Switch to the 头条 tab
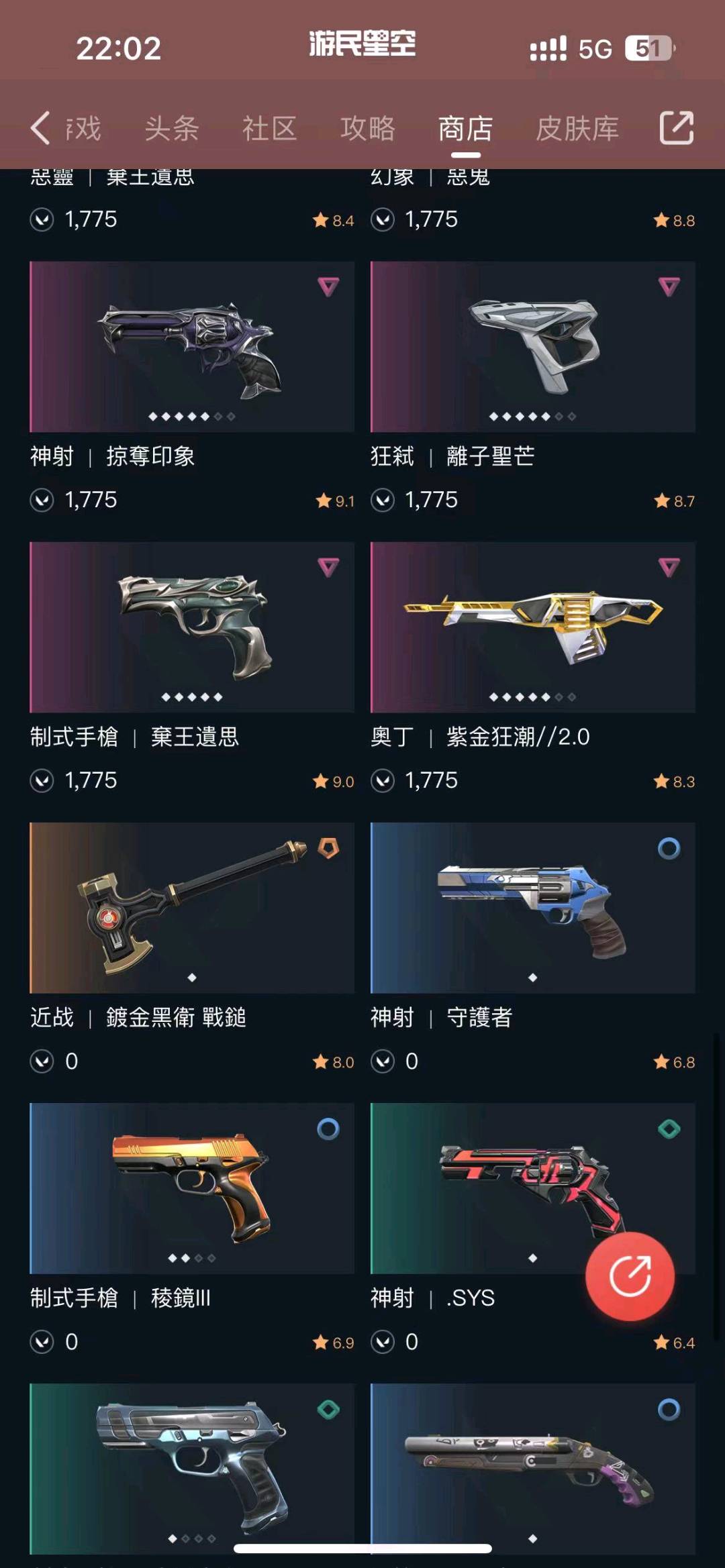 pyautogui.click(x=172, y=128)
